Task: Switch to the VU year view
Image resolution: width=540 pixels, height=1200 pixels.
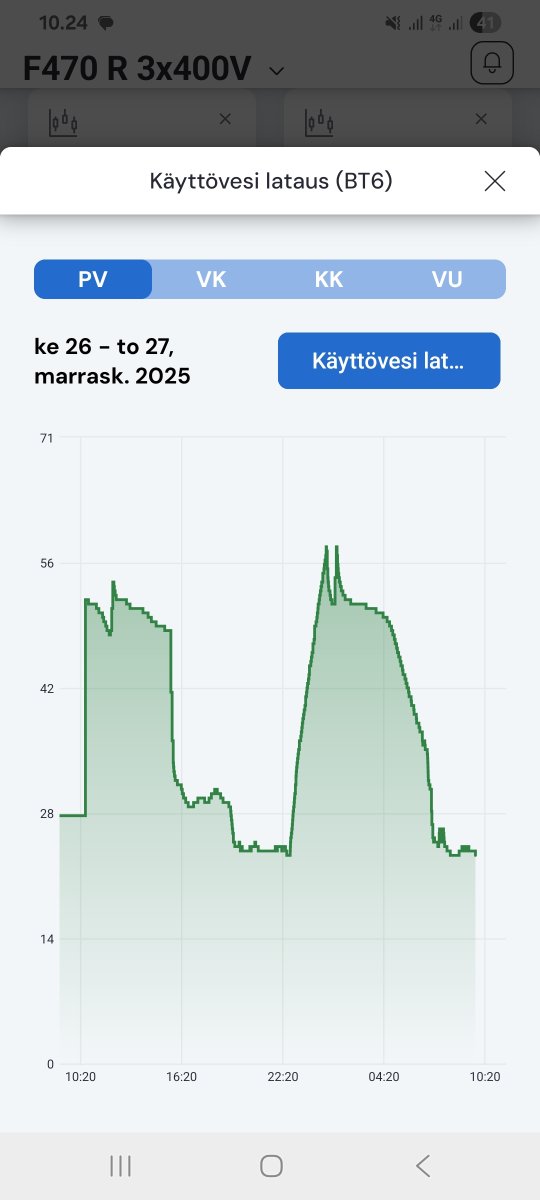Action: tap(447, 279)
